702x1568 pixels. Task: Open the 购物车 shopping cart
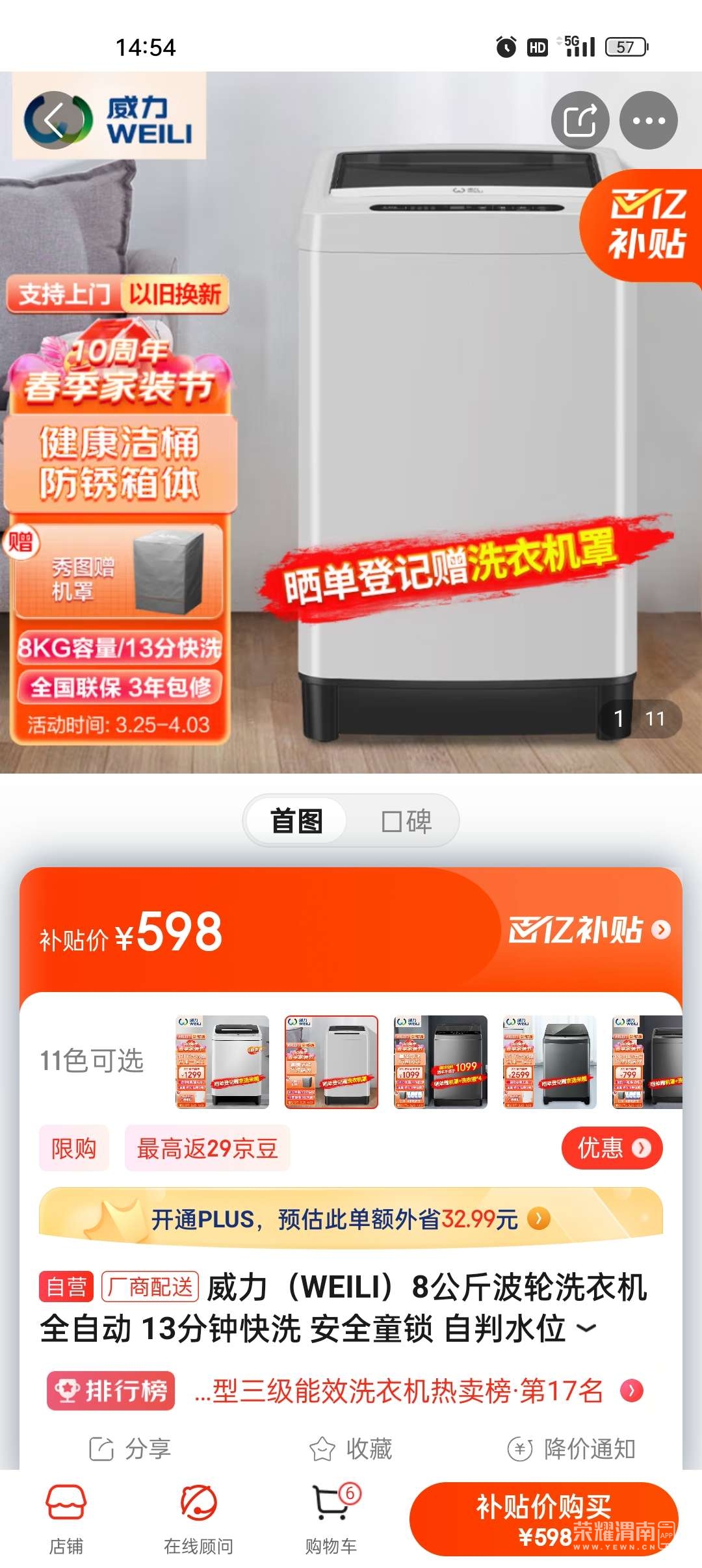tap(331, 1519)
